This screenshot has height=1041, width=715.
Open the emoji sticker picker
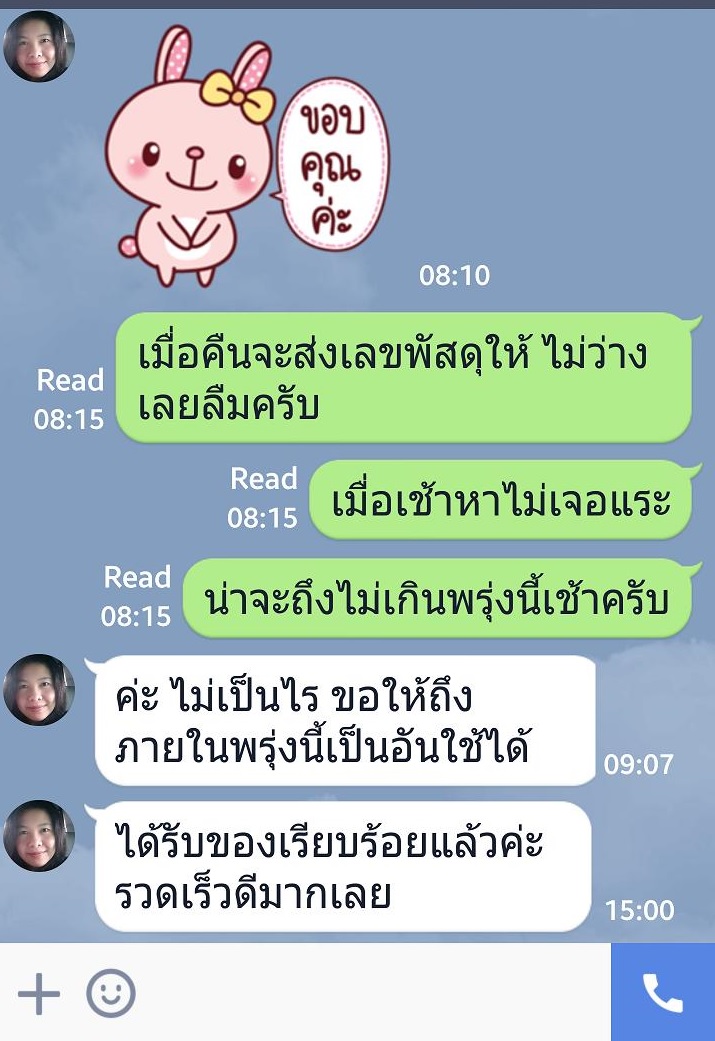point(111,993)
